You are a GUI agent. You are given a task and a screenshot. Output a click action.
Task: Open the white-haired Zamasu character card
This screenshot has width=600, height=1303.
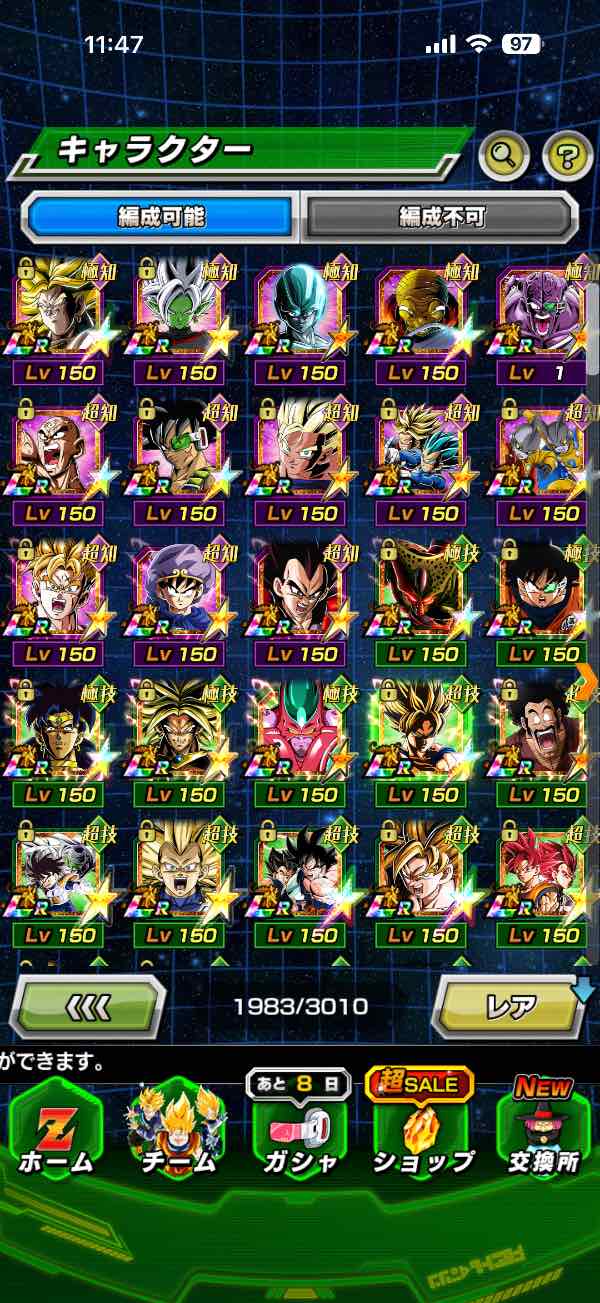pyautogui.click(x=181, y=322)
